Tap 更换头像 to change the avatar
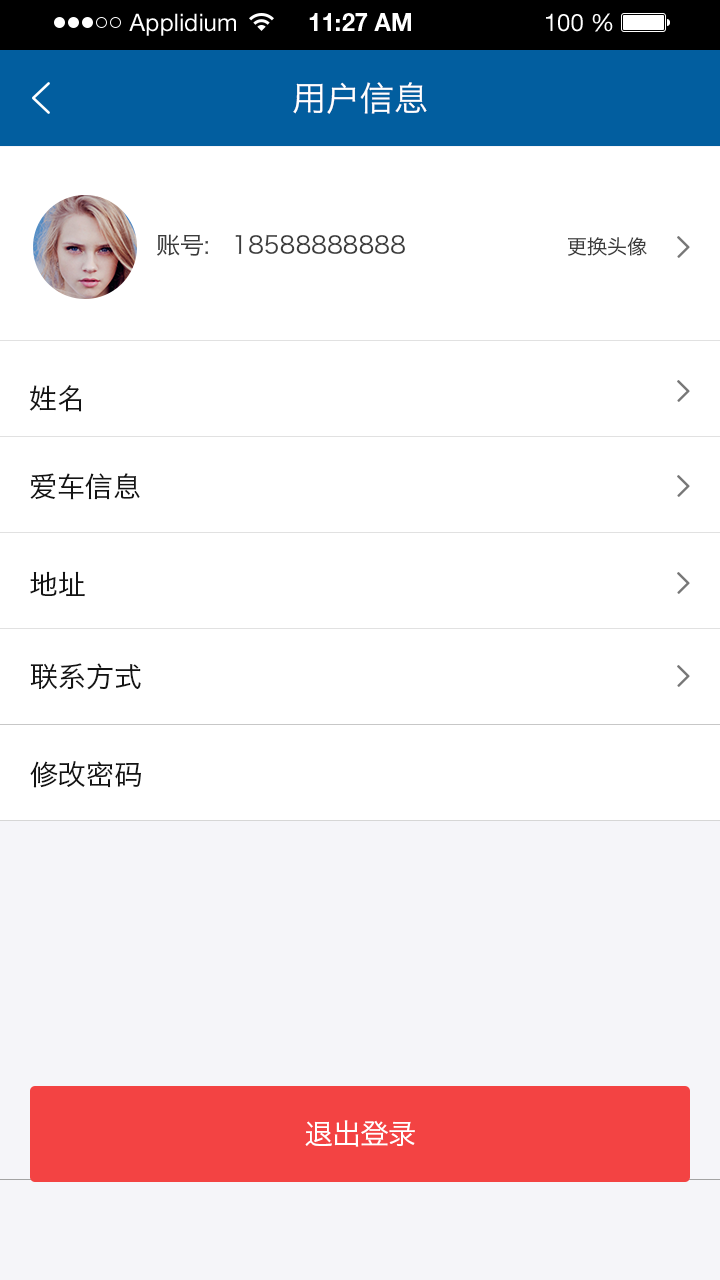The width and height of the screenshot is (720, 1280). click(x=608, y=247)
